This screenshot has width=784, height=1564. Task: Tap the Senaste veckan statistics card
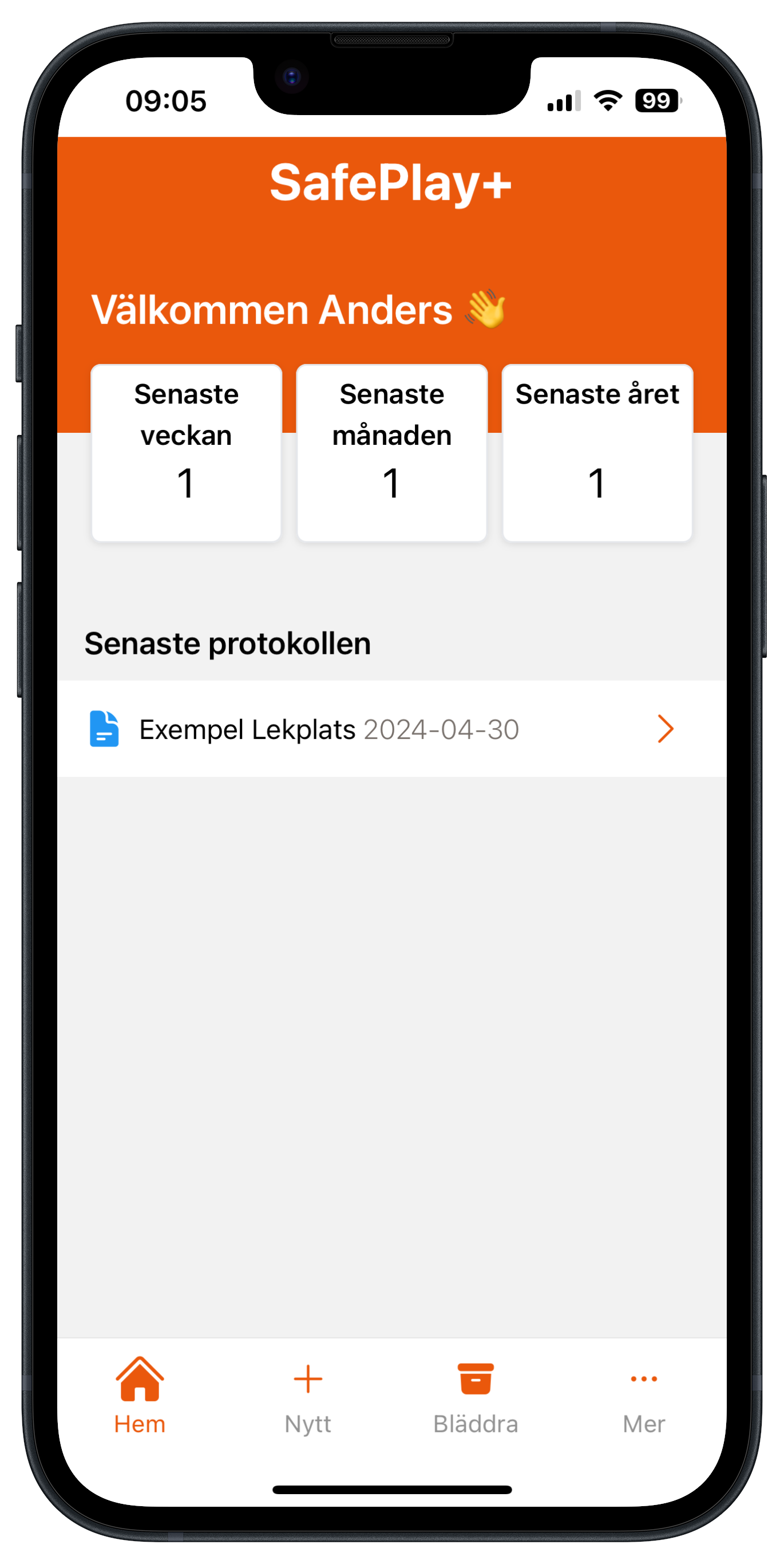[x=185, y=452]
